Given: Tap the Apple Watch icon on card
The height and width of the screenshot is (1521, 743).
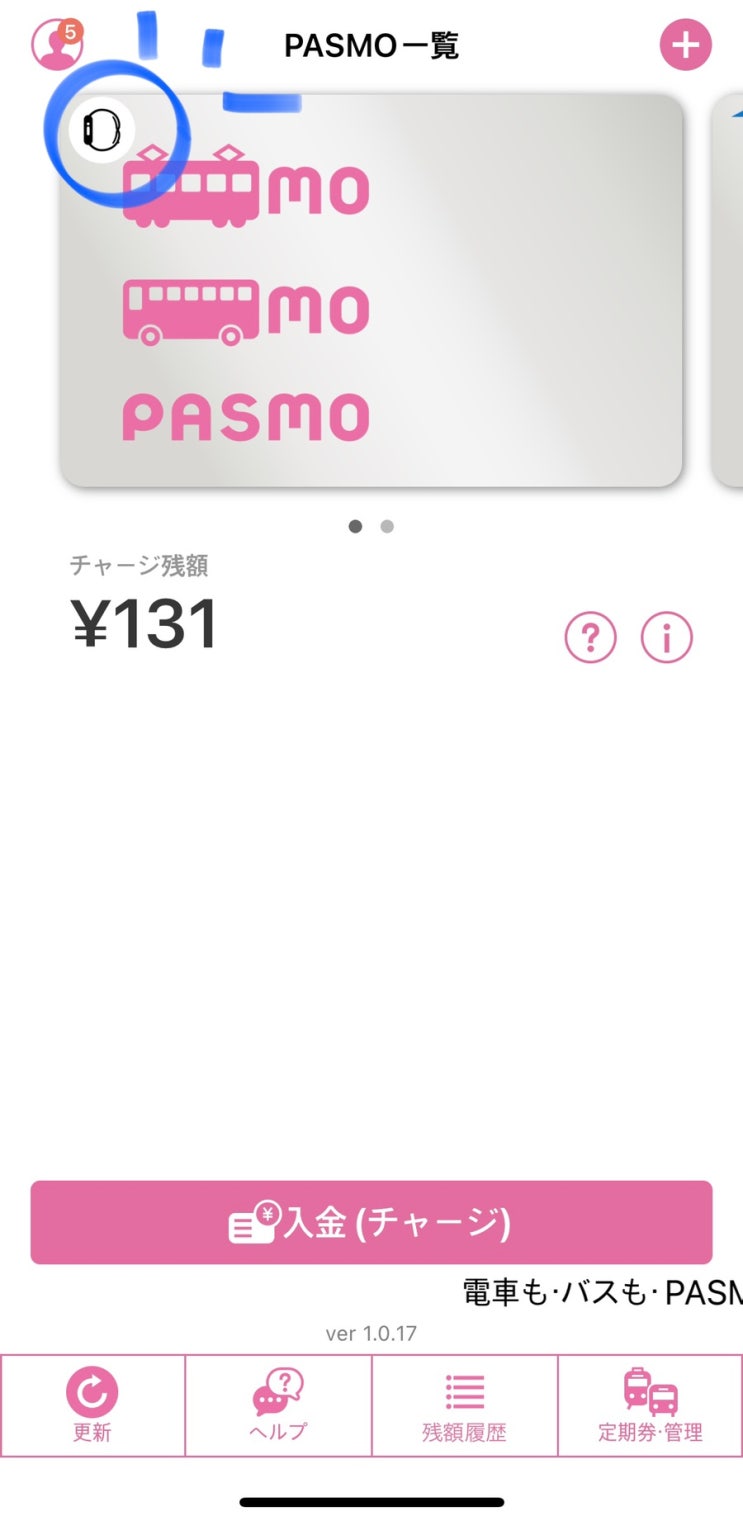Looking at the screenshot, I should click(101, 130).
